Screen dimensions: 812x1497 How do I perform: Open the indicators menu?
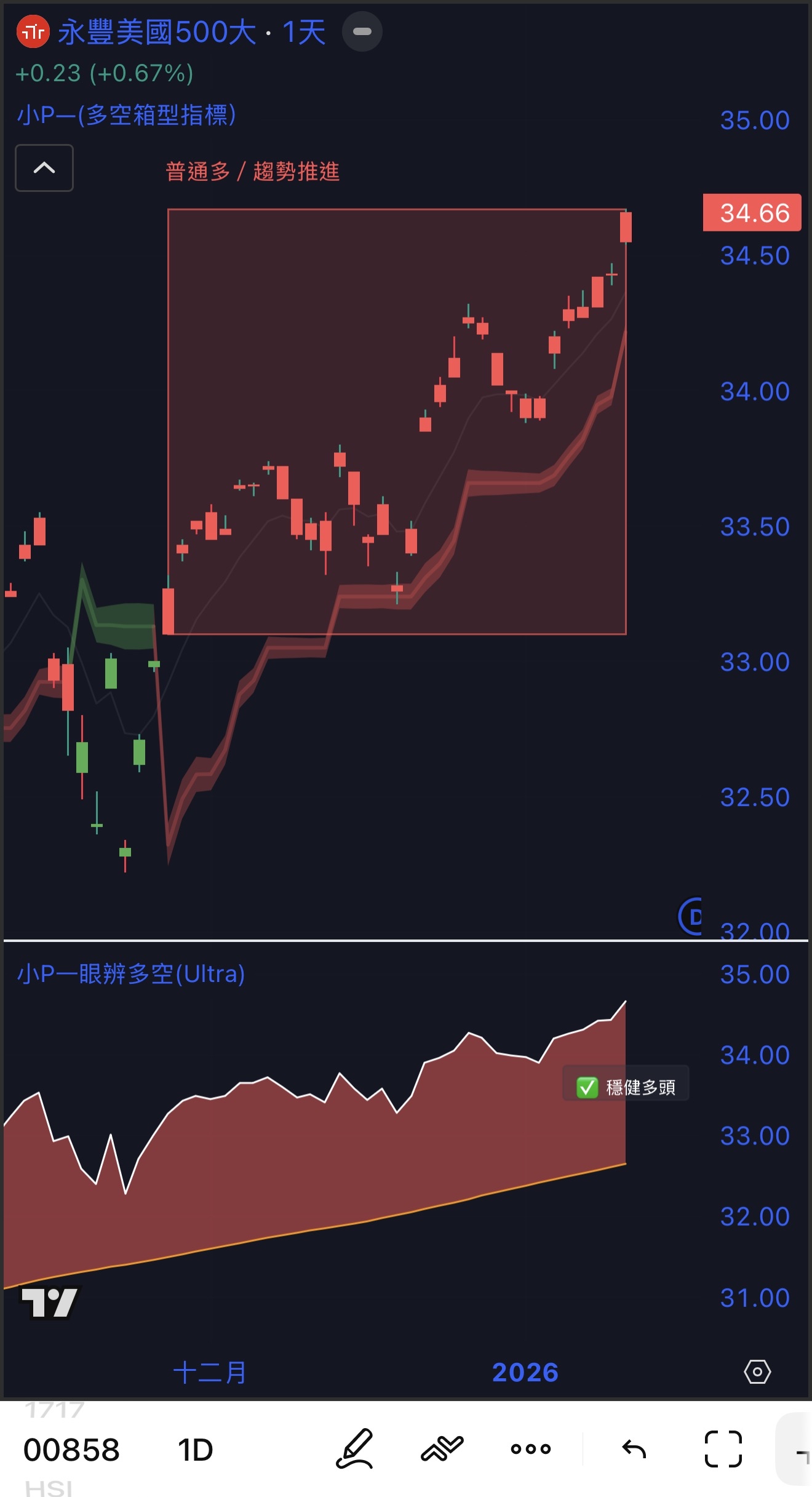[x=442, y=1449]
